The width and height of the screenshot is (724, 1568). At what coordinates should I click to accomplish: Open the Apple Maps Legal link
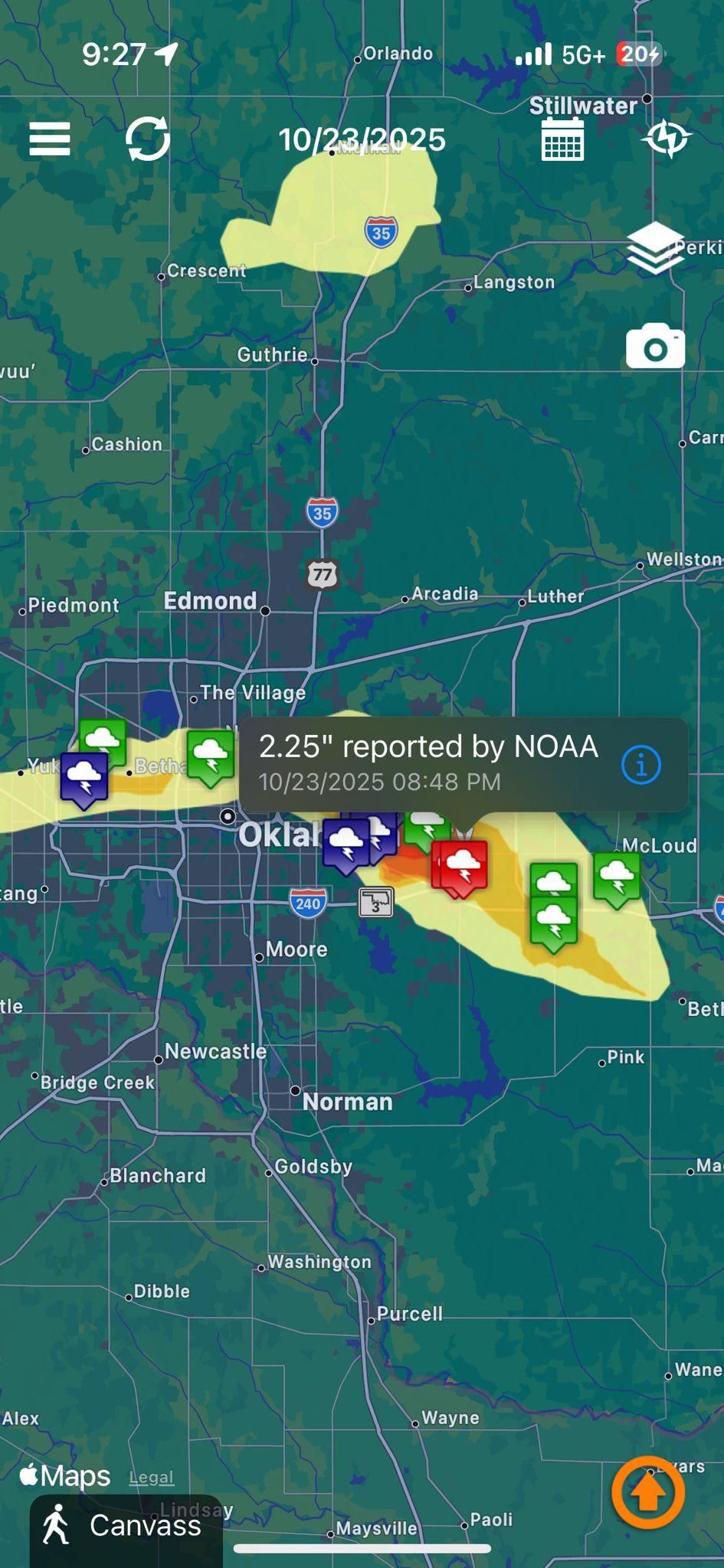[x=151, y=1477]
